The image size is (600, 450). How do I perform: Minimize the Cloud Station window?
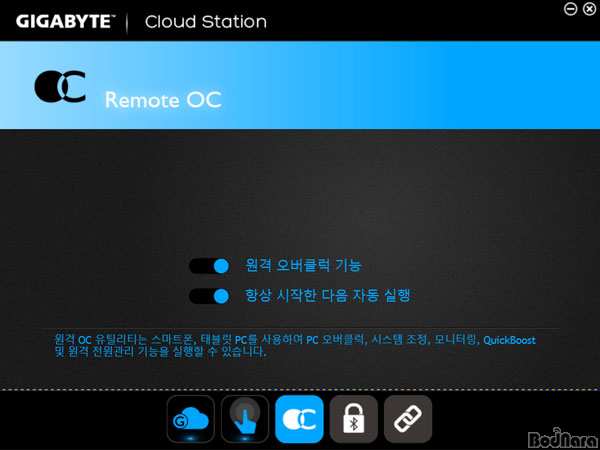click(571, 8)
